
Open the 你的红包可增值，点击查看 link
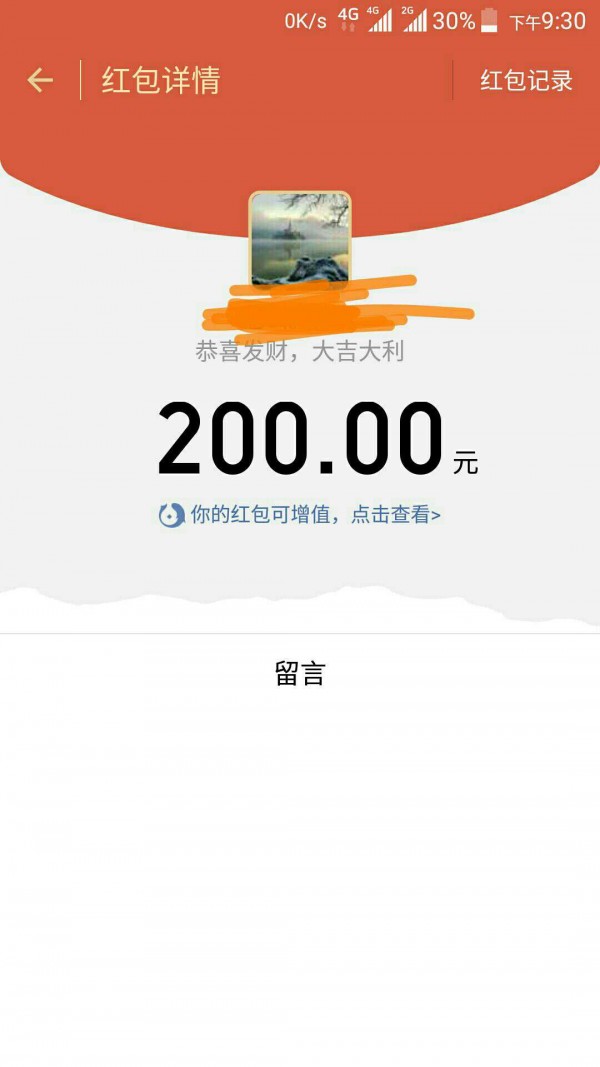point(314,515)
